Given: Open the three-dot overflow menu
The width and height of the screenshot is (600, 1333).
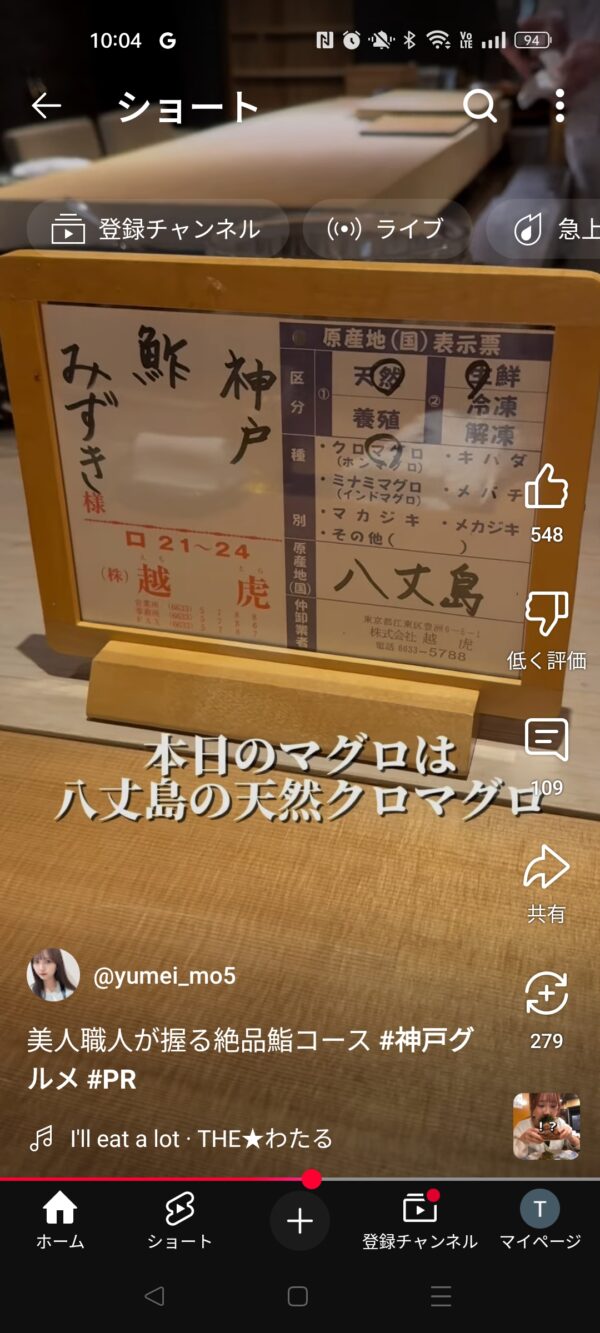Looking at the screenshot, I should pos(559,106).
